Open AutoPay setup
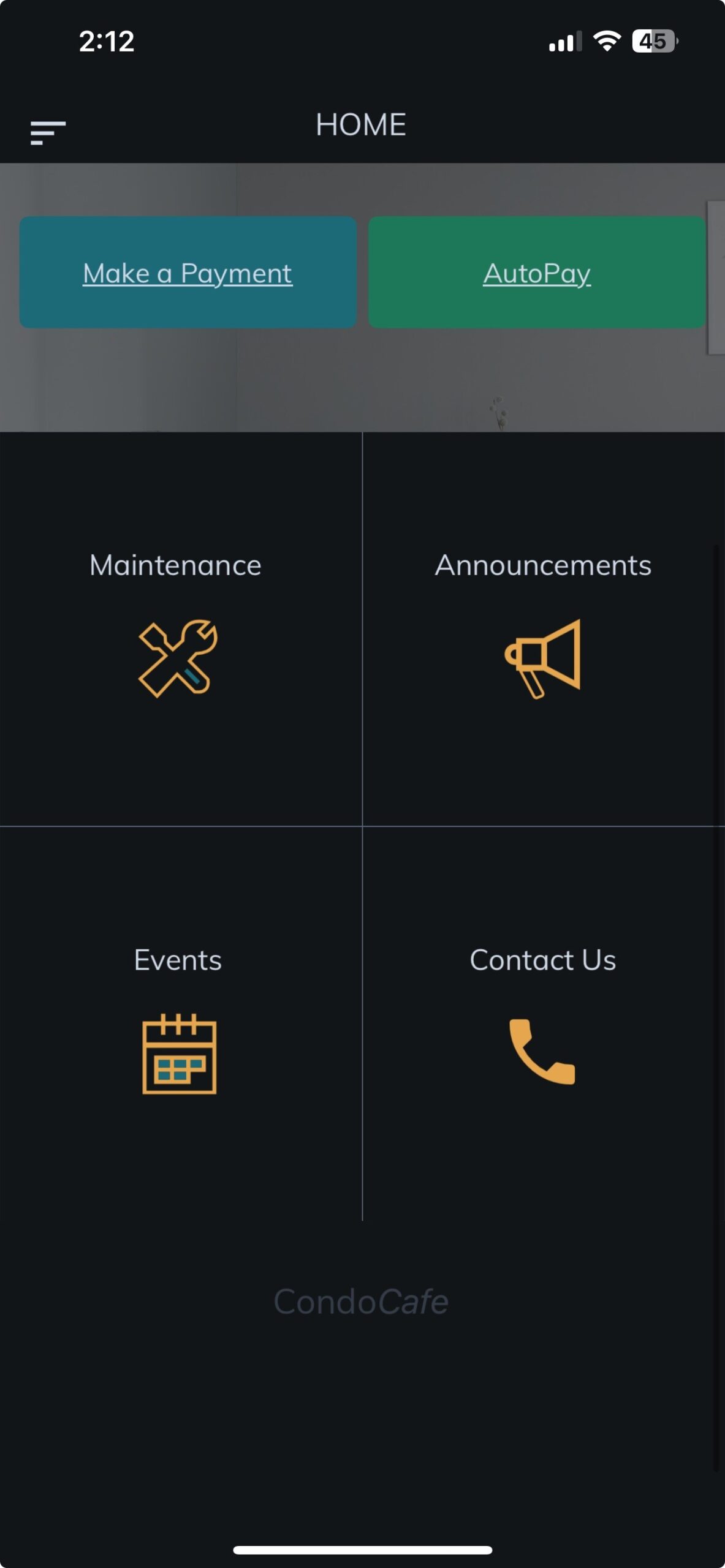 point(536,273)
